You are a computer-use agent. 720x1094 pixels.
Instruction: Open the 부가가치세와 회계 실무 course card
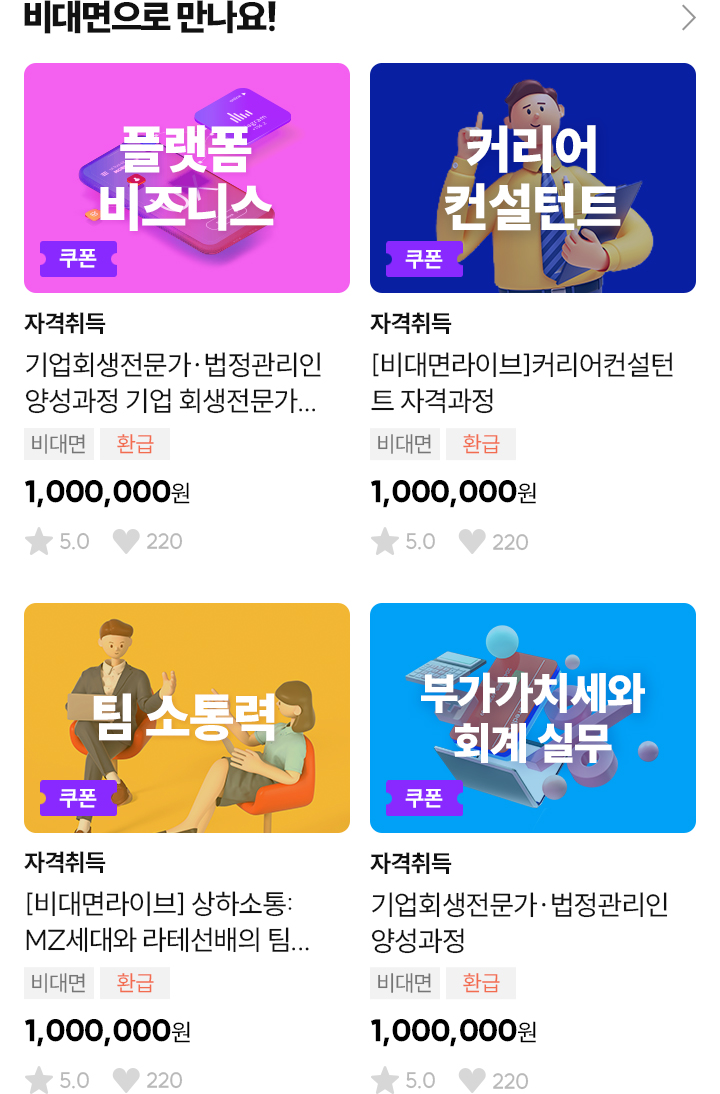[533, 717]
